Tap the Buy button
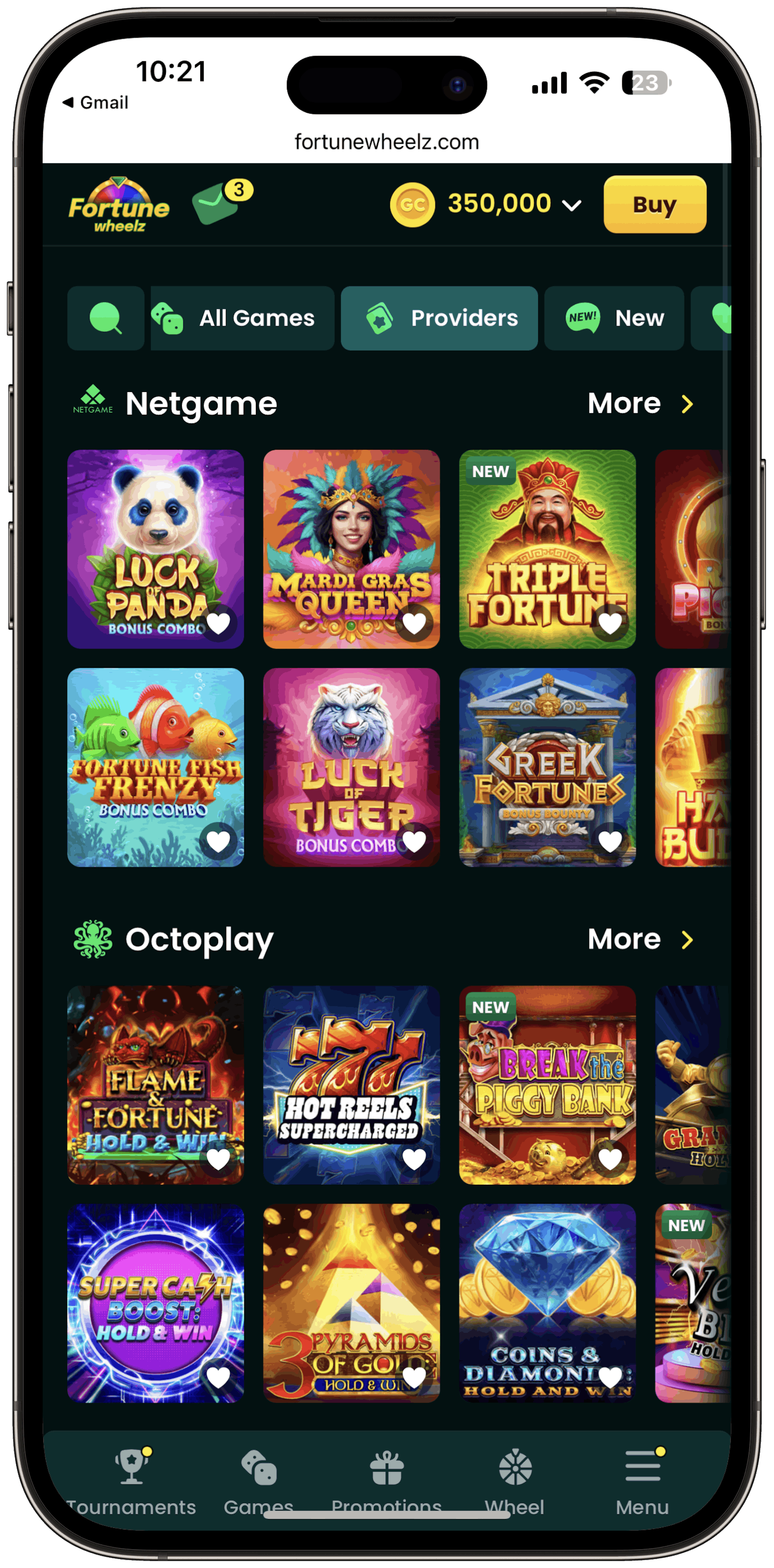This screenshot has width=774, height=1568. (x=654, y=205)
